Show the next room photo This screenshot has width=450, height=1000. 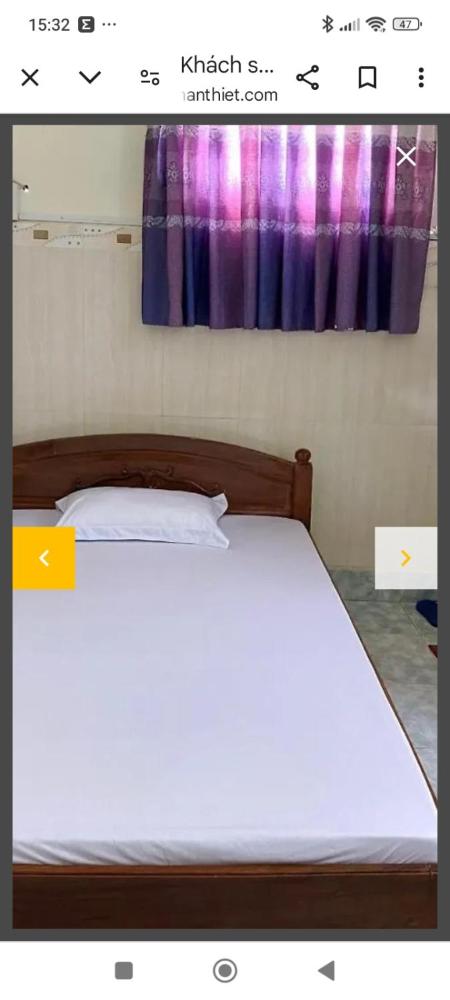click(x=405, y=558)
